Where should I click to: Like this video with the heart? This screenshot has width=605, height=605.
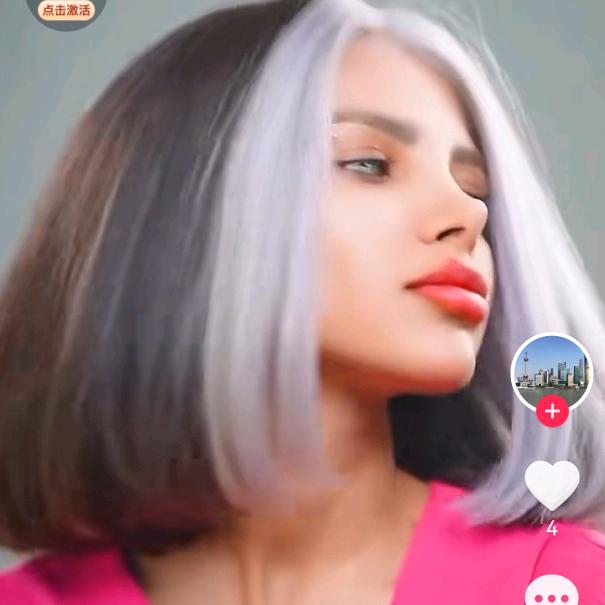(552, 484)
